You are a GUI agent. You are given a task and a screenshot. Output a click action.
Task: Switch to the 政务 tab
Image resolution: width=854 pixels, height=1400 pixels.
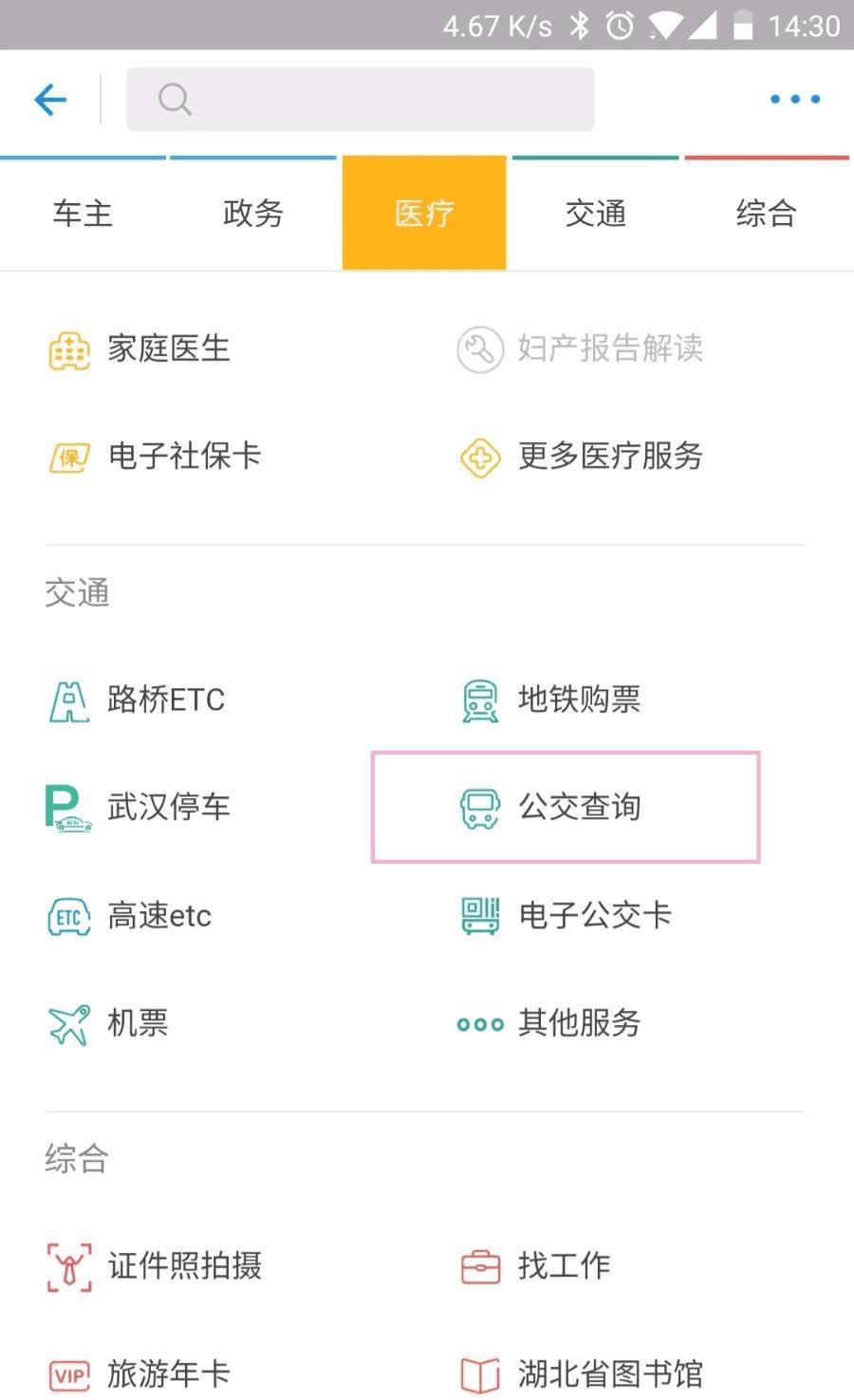(x=253, y=214)
